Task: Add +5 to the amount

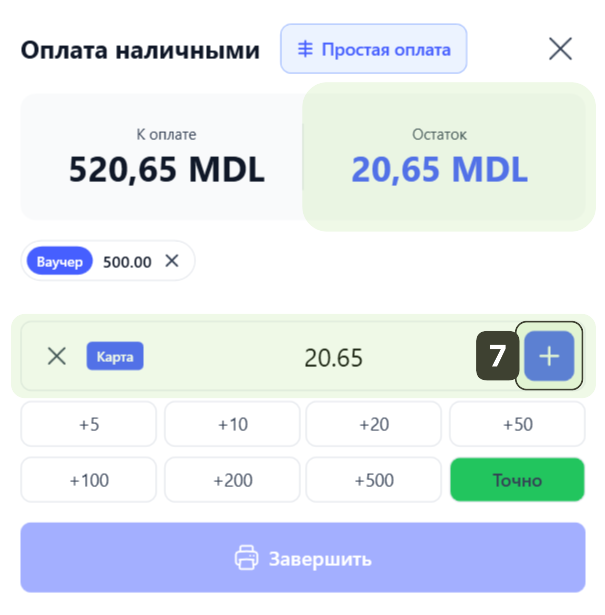Action: (89, 424)
